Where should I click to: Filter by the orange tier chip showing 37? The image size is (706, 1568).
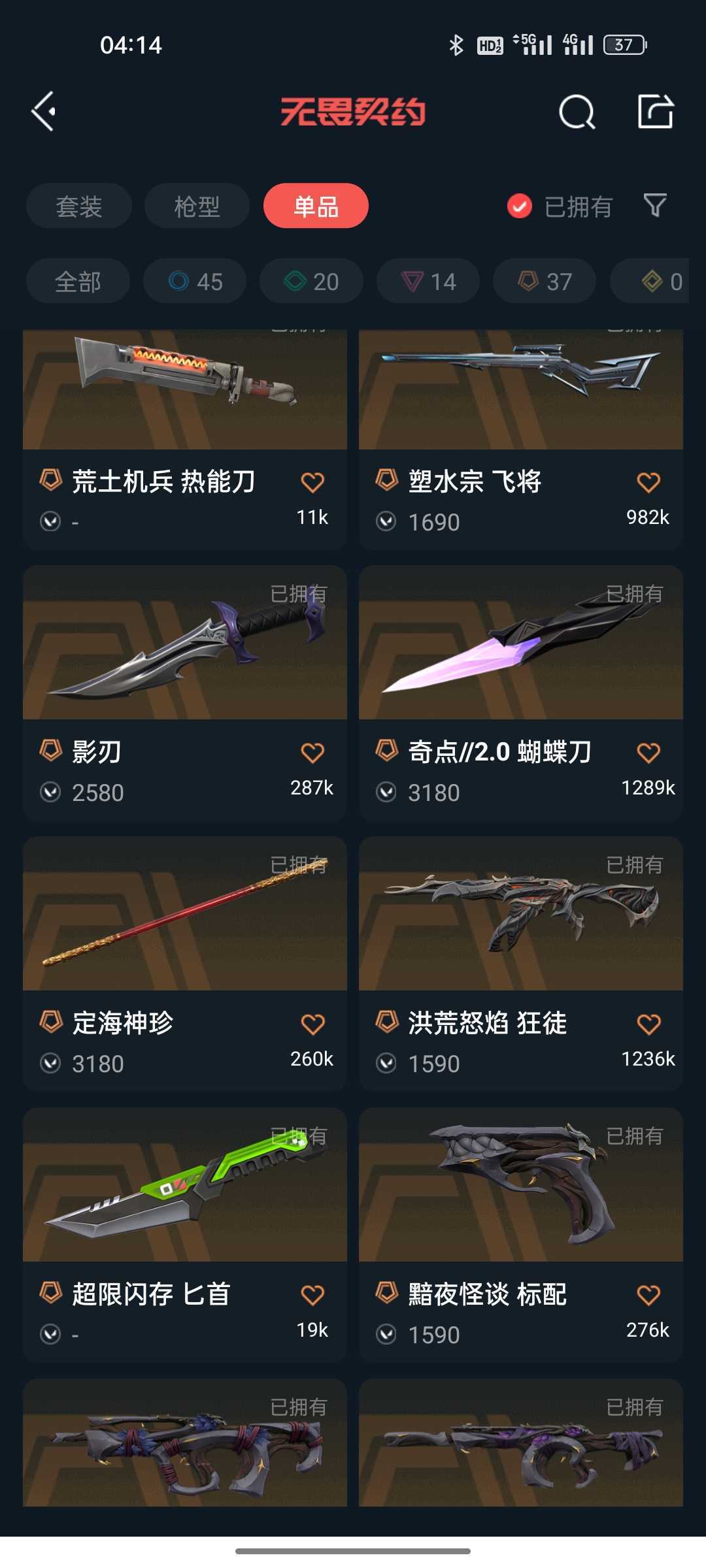[x=545, y=282]
